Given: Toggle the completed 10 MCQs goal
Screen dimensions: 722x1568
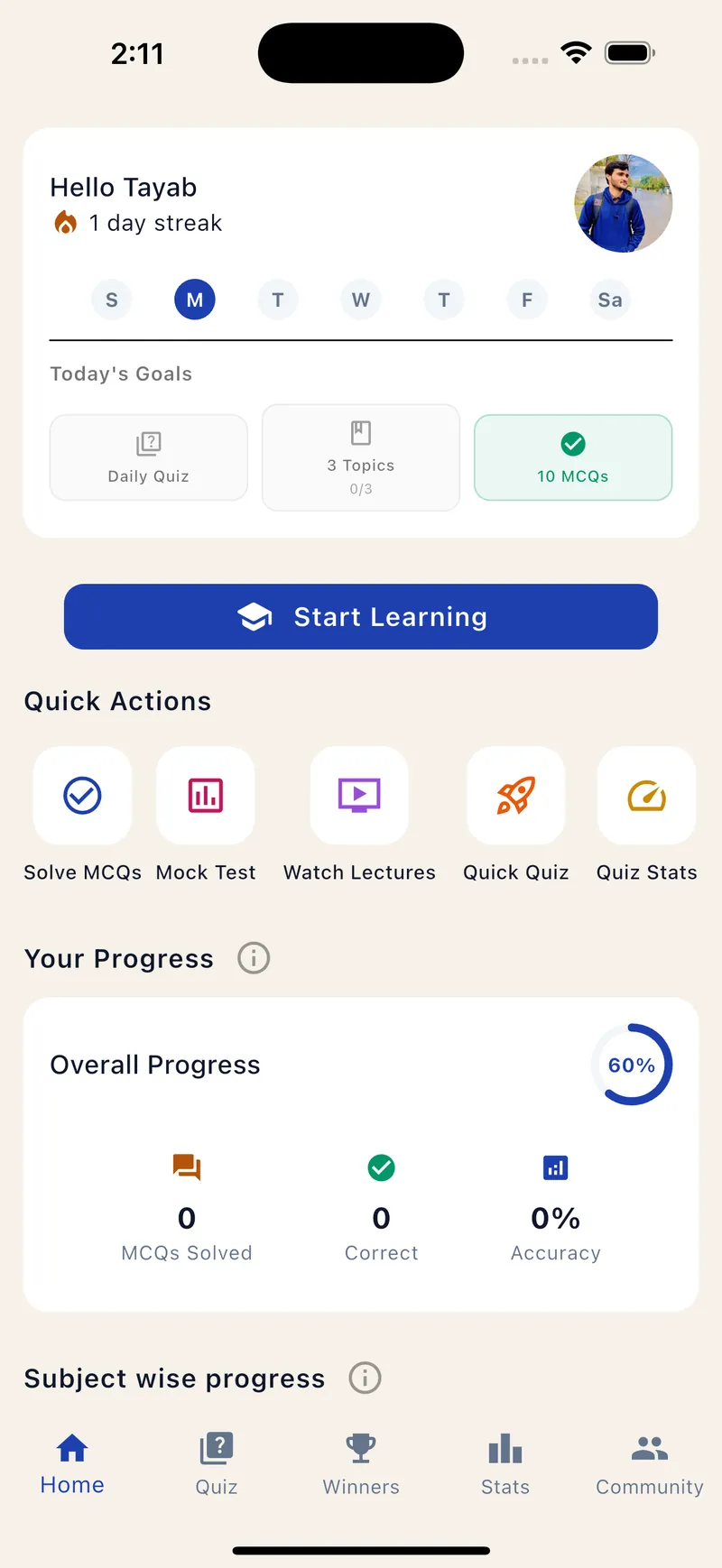Looking at the screenshot, I should 573,457.
